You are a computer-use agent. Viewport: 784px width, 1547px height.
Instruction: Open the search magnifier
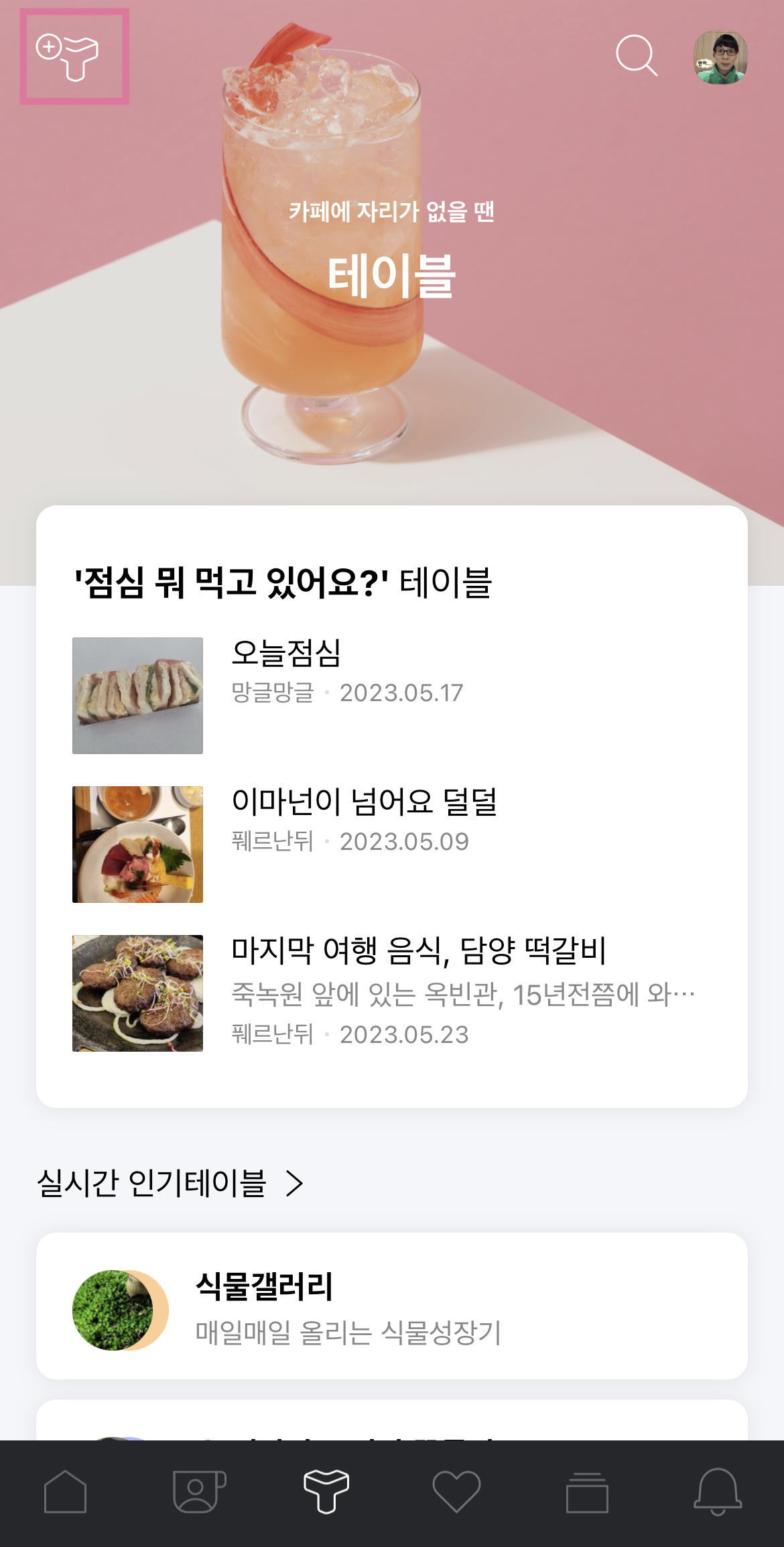(x=636, y=56)
